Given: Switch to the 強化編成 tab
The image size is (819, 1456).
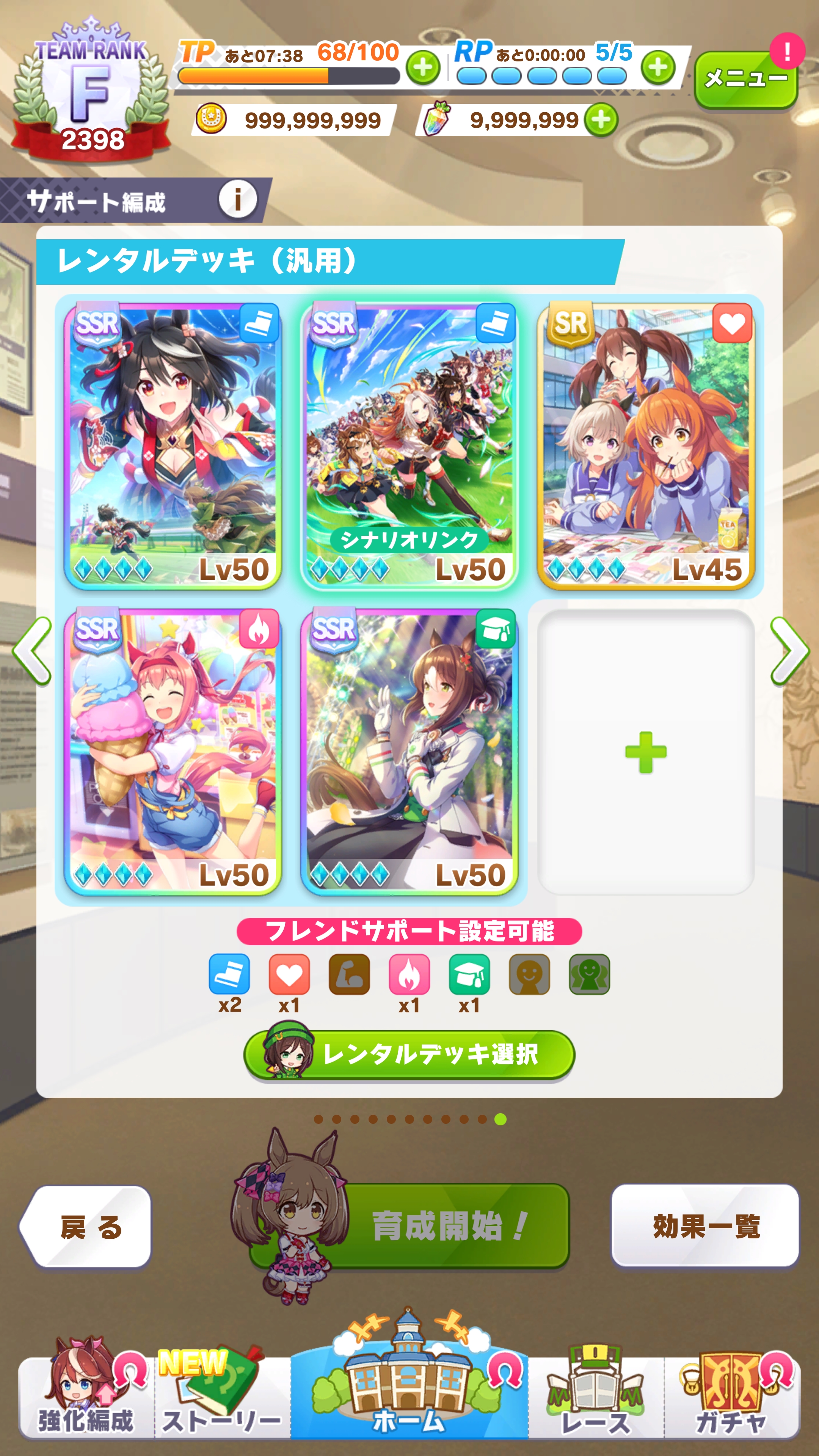Looking at the screenshot, I should 86,1396.
